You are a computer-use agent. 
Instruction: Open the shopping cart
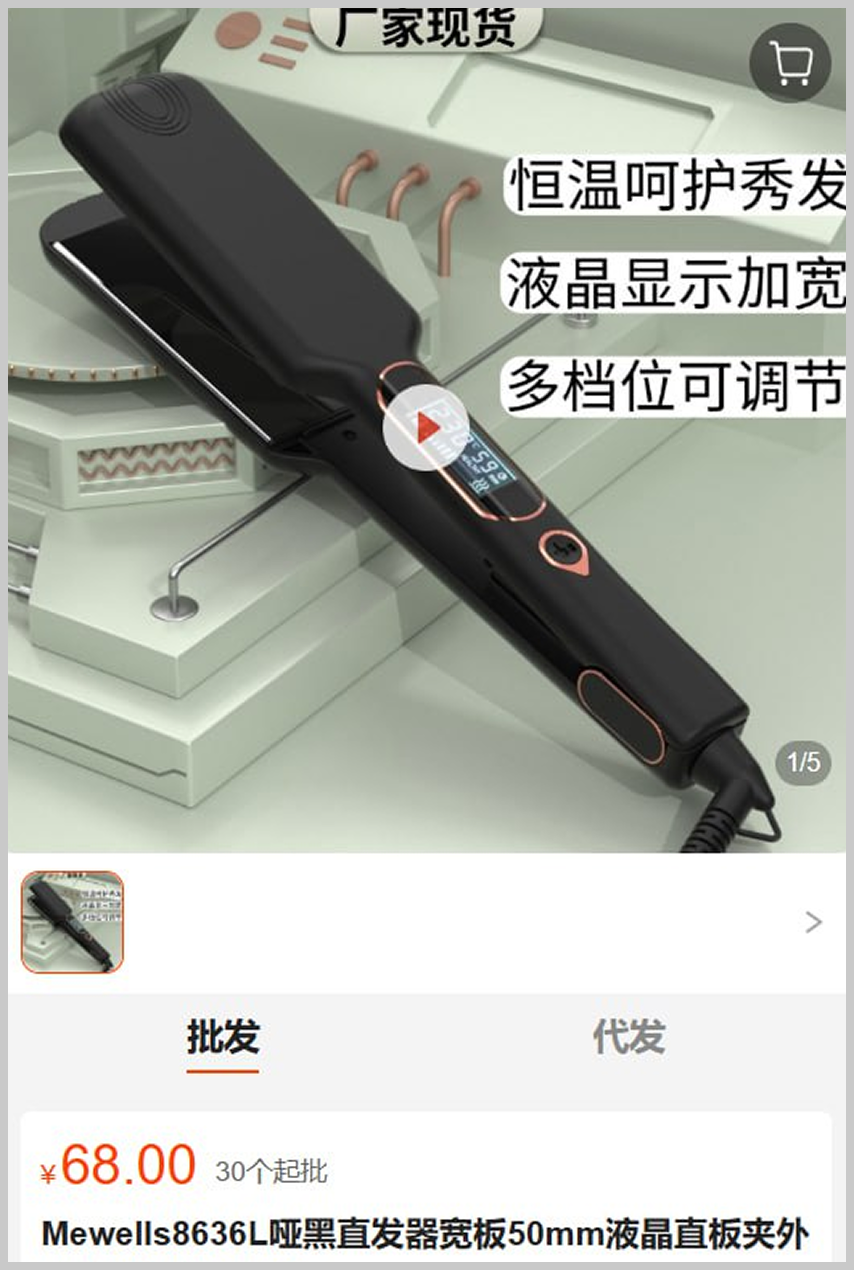[x=790, y=62]
